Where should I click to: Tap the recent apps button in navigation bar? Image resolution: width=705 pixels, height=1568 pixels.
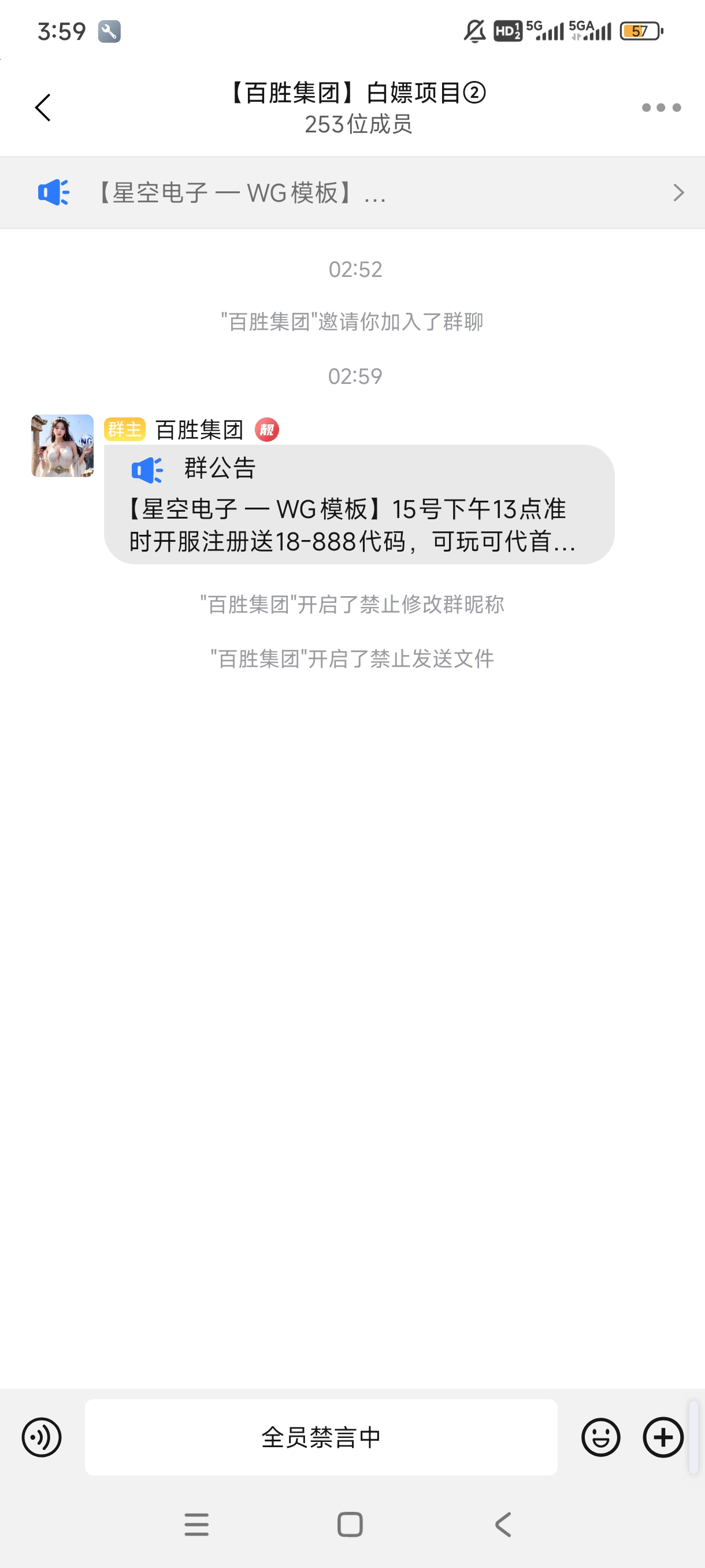point(196,1526)
